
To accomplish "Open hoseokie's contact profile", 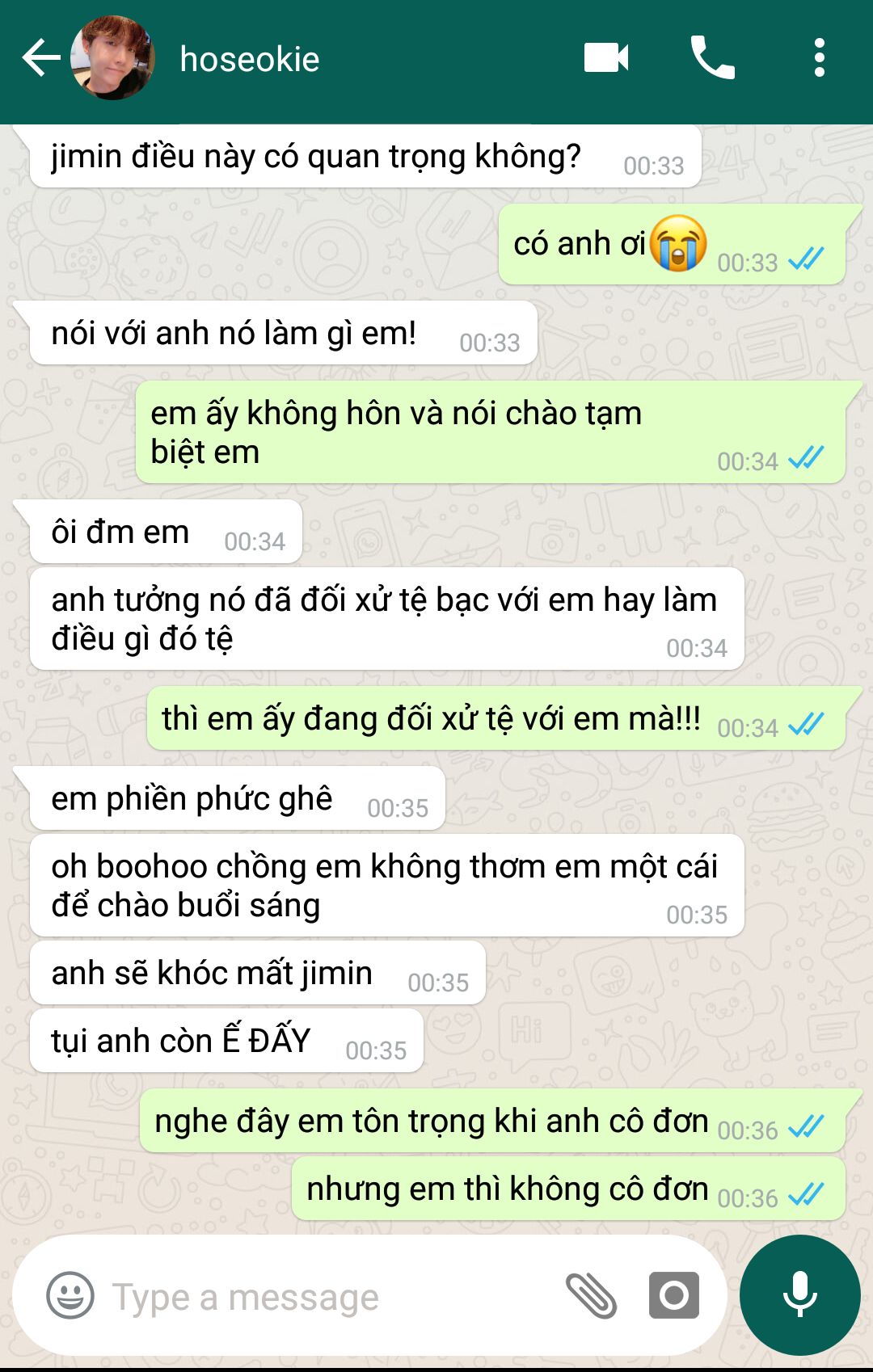I will [249, 59].
